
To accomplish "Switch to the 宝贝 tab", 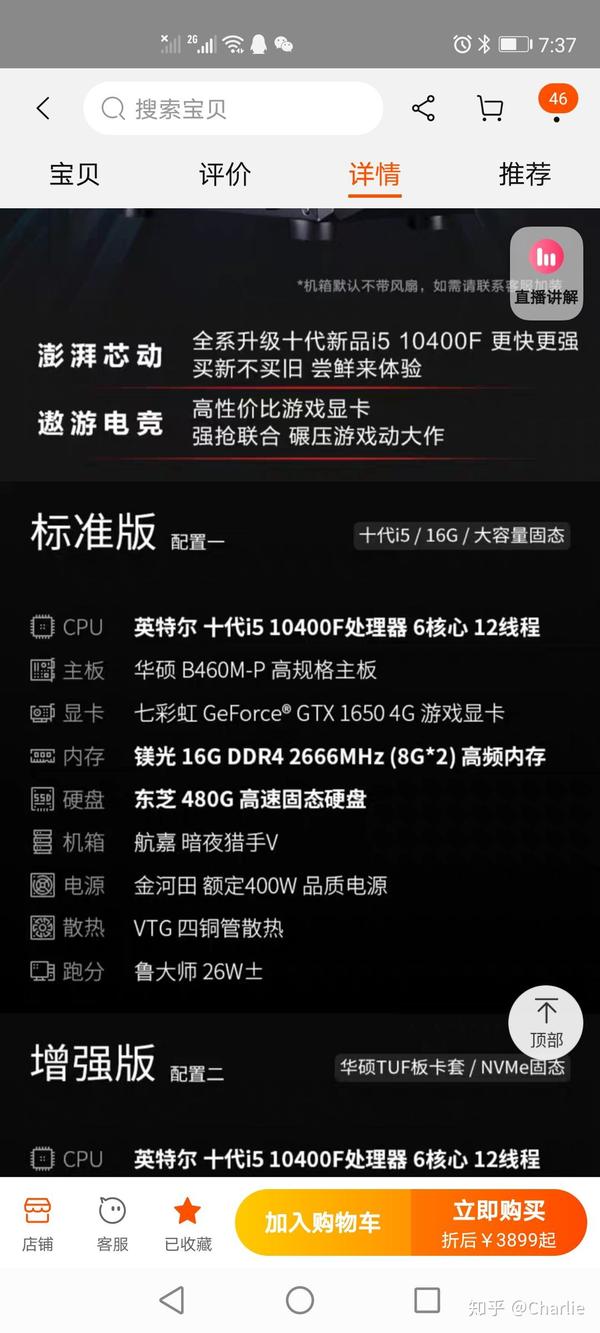I will click(75, 173).
